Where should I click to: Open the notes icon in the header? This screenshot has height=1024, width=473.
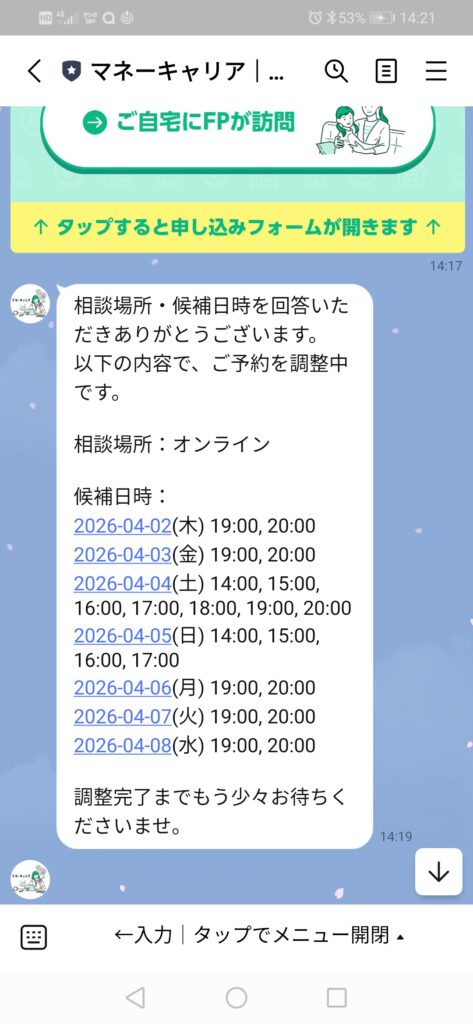pos(386,71)
